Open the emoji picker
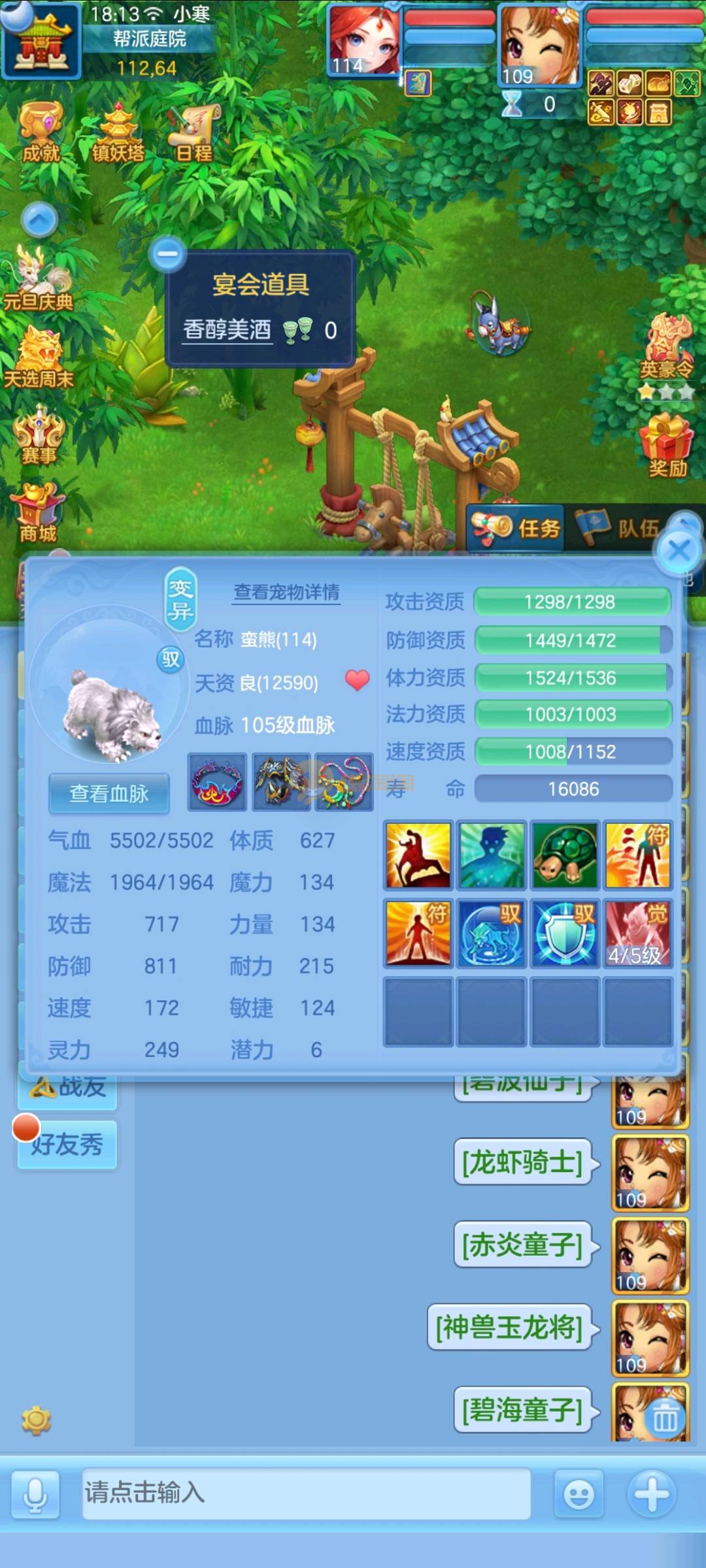The image size is (706, 1568). pyautogui.click(x=579, y=1494)
